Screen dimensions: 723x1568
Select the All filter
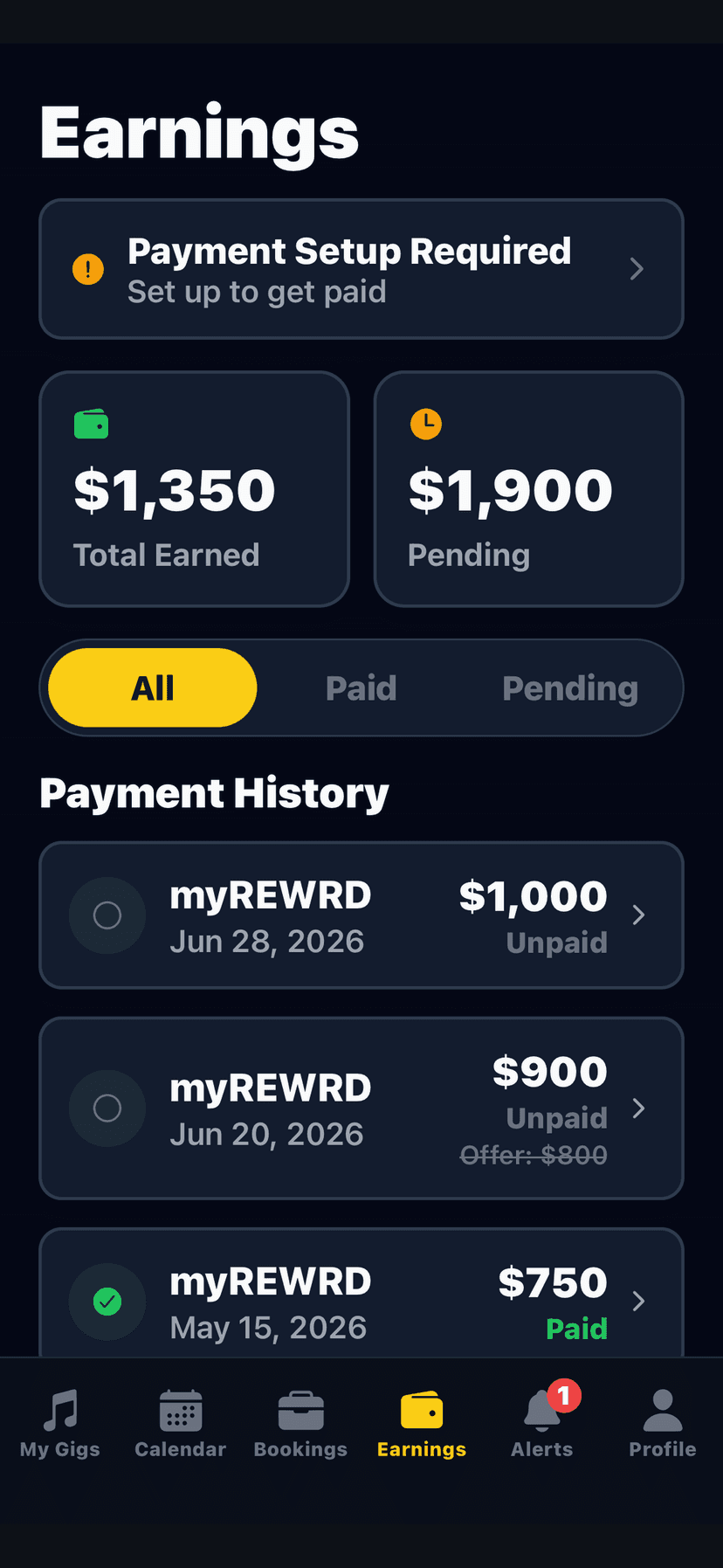(x=153, y=687)
